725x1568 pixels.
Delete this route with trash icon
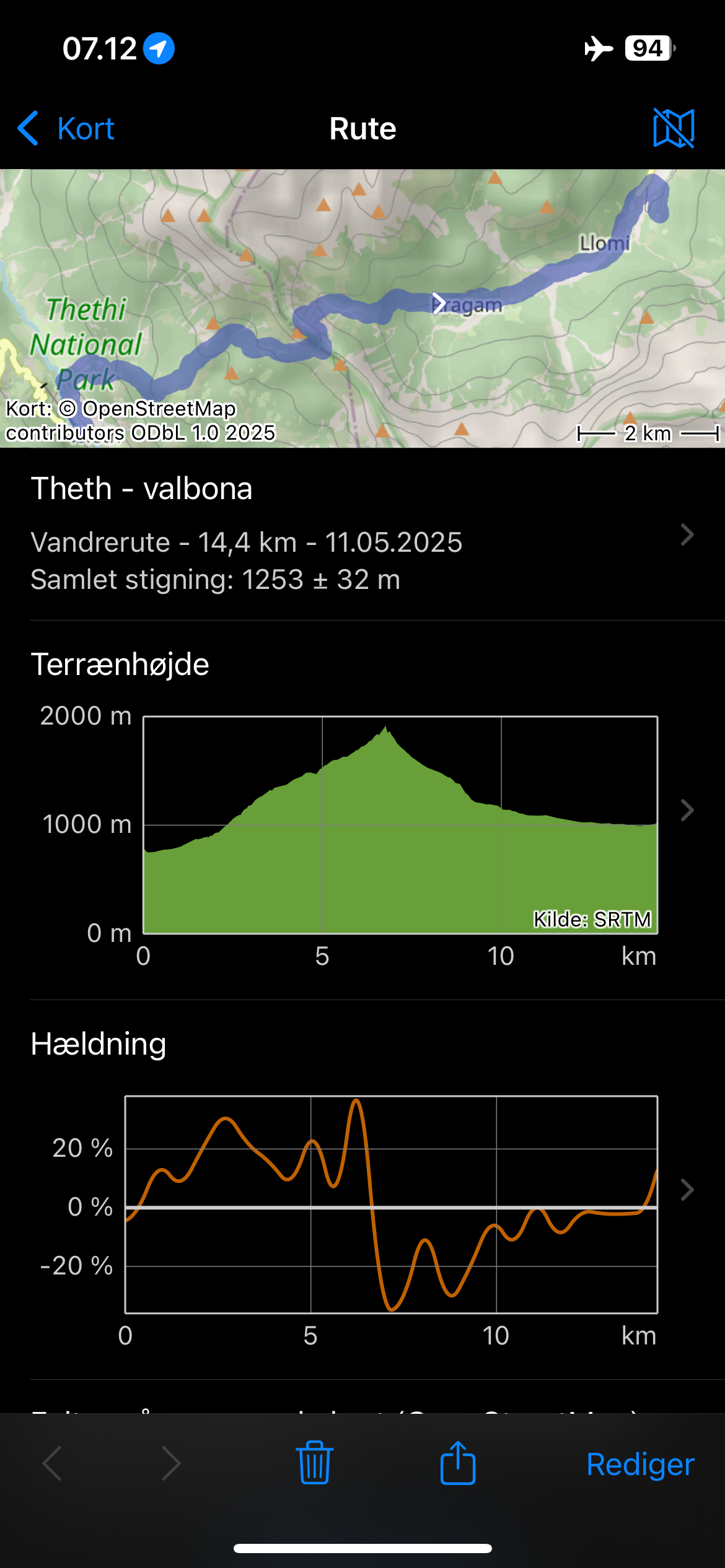pyautogui.click(x=315, y=1463)
